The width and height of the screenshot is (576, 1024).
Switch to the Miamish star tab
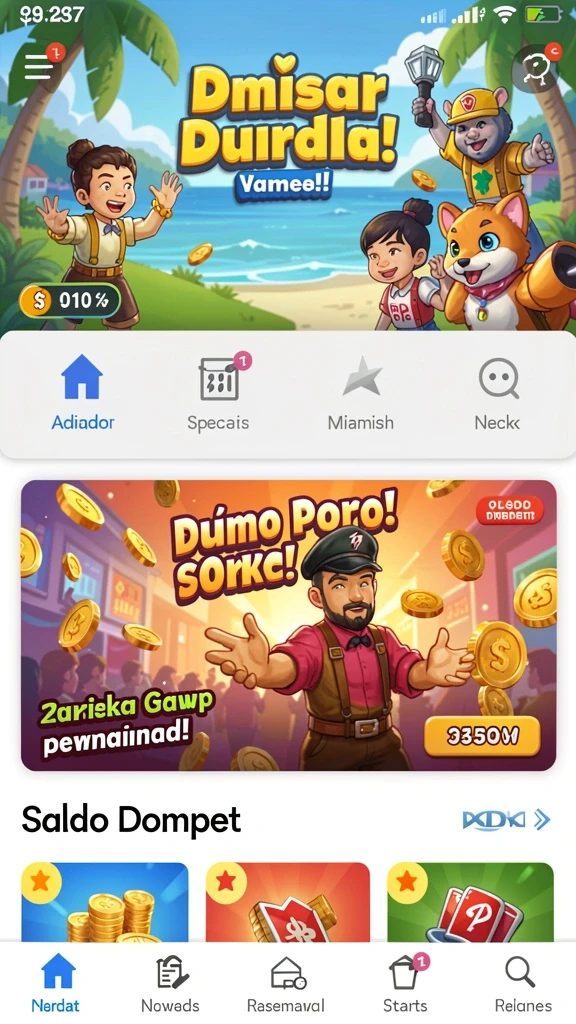pyautogui.click(x=360, y=392)
